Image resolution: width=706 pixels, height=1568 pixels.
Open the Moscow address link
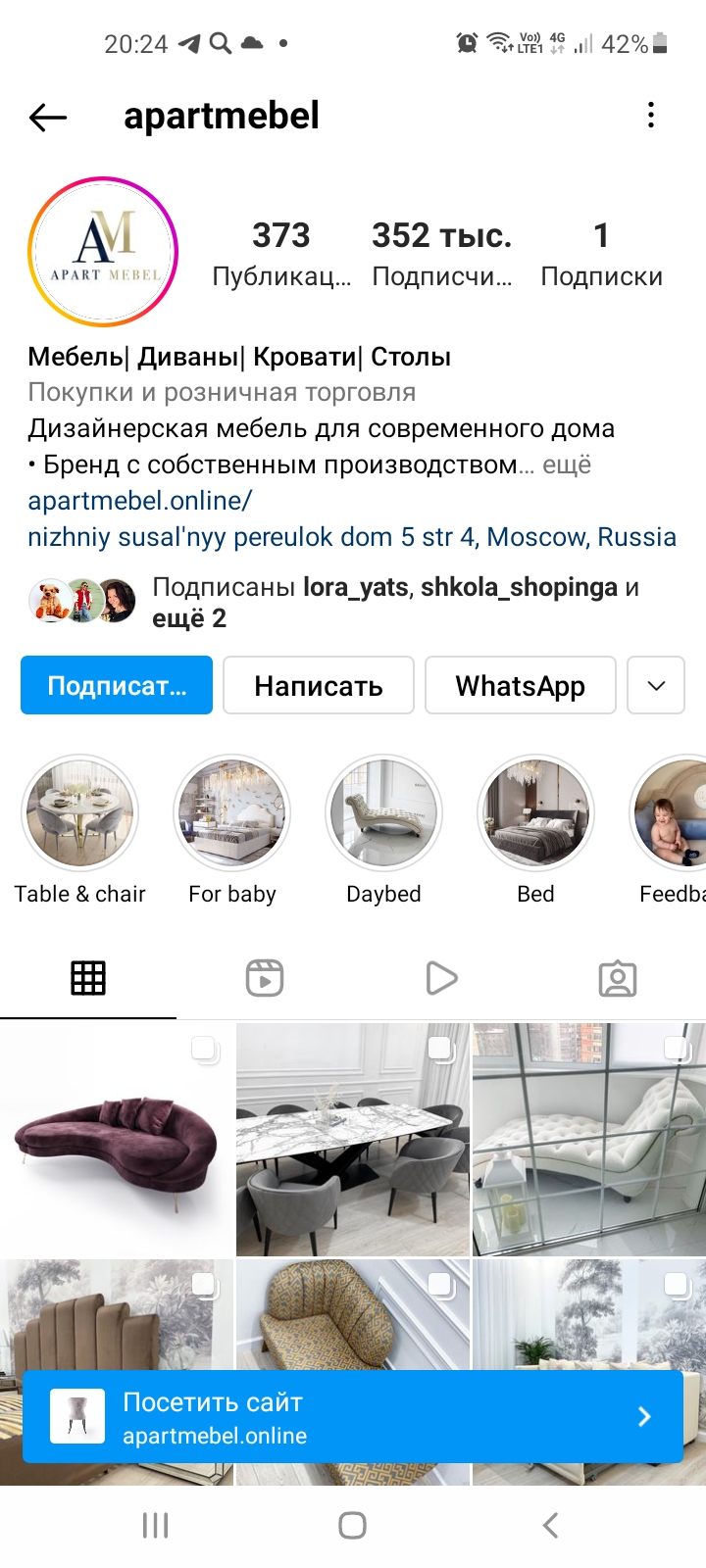point(352,537)
